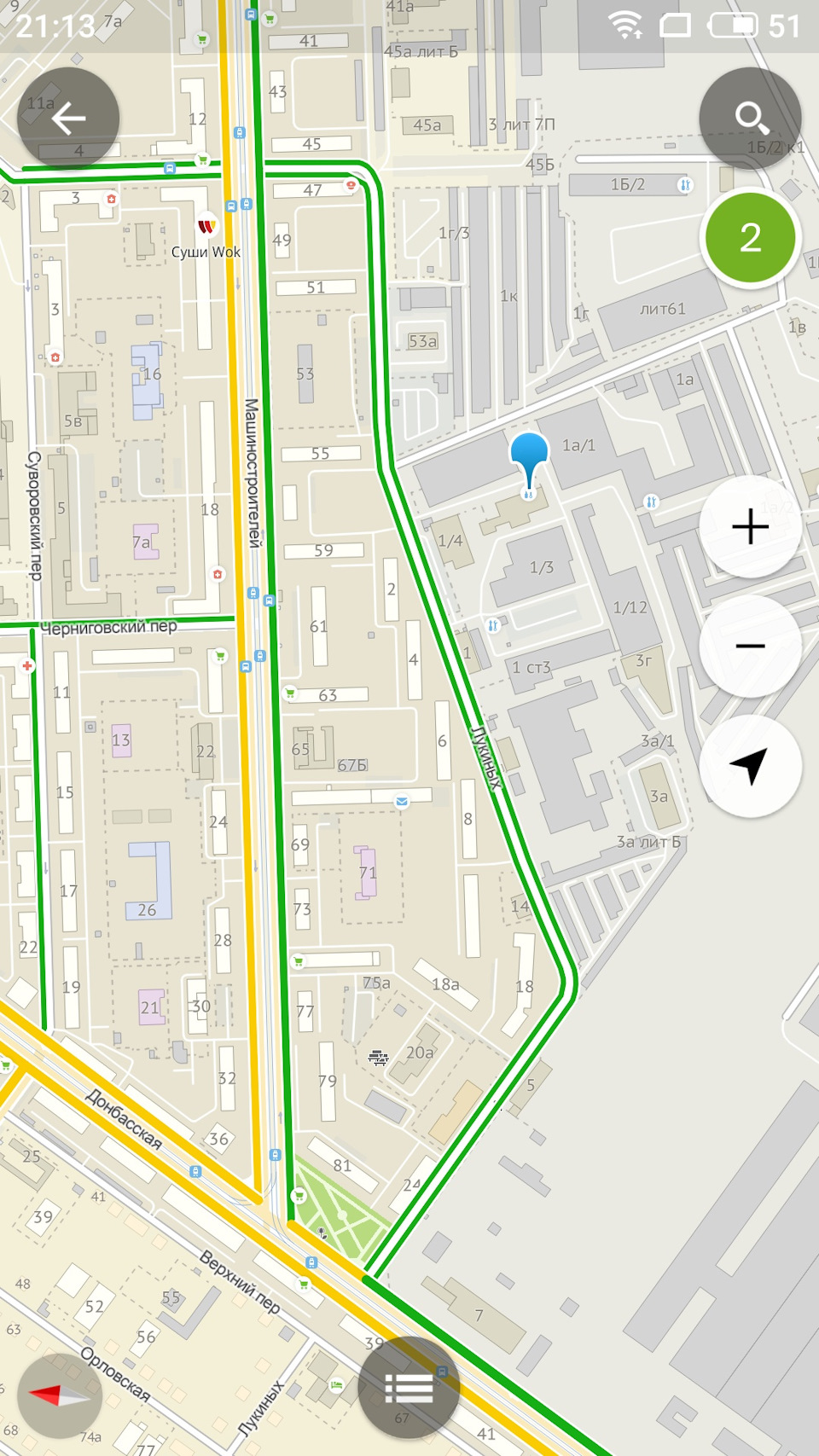The width and height of the screenshot is (819, 1456).
Task: Zoom in on the map
Action: (750, 527)
